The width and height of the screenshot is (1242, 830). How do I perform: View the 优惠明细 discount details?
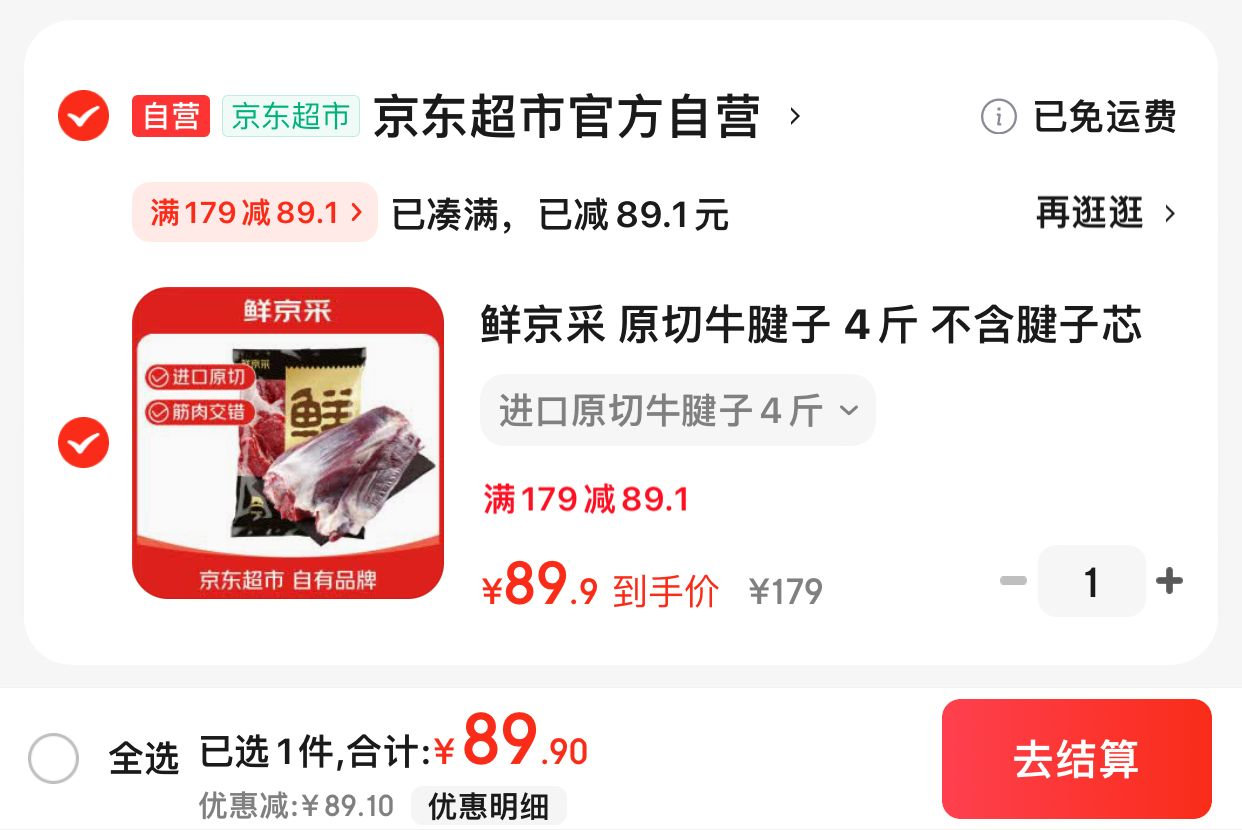488,806
